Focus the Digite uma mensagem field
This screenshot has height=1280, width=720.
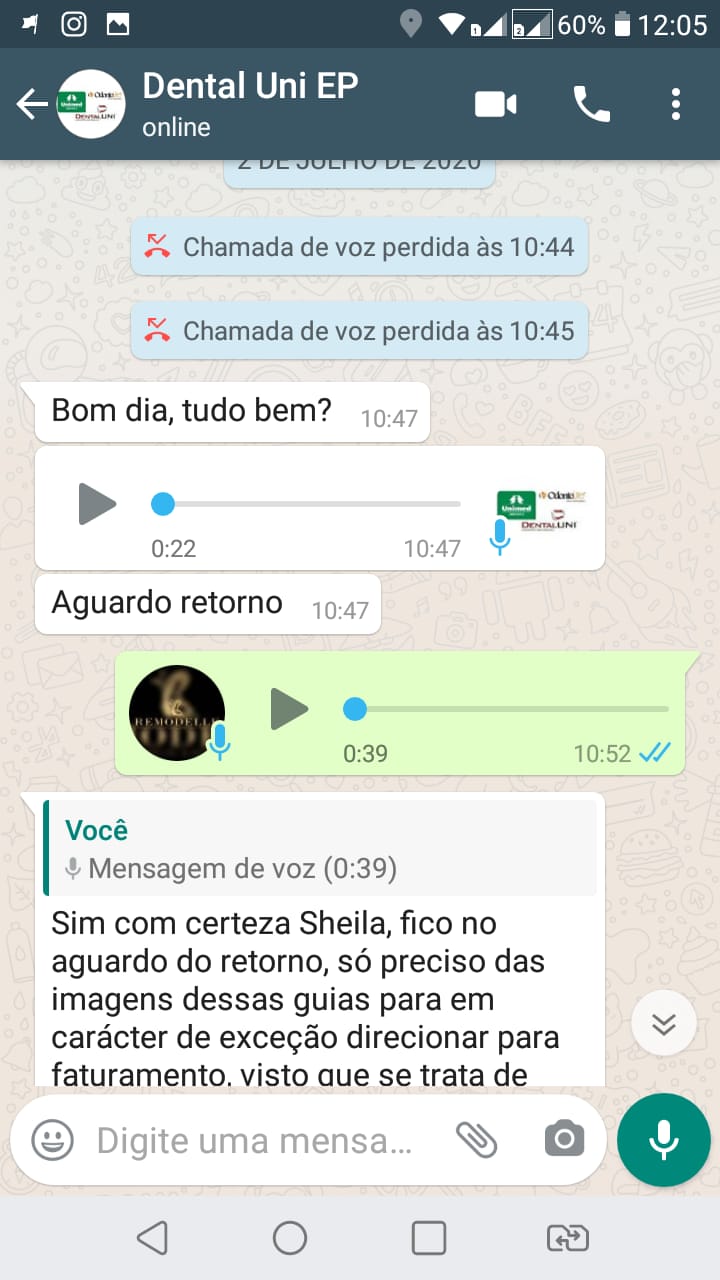pyautogui.click(x=255, y=1140)
